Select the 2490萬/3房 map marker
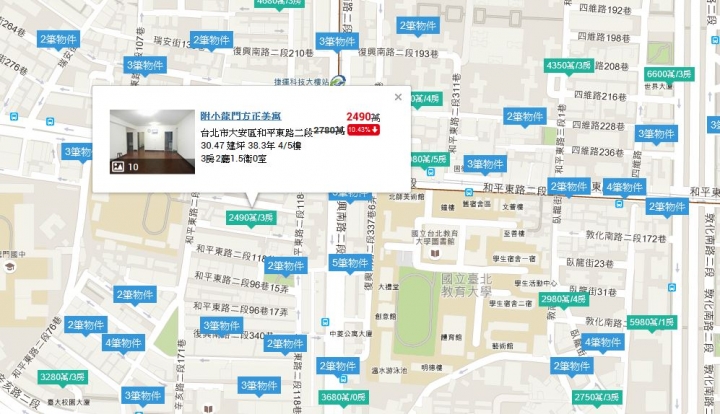720x414 pixels. 251,217
